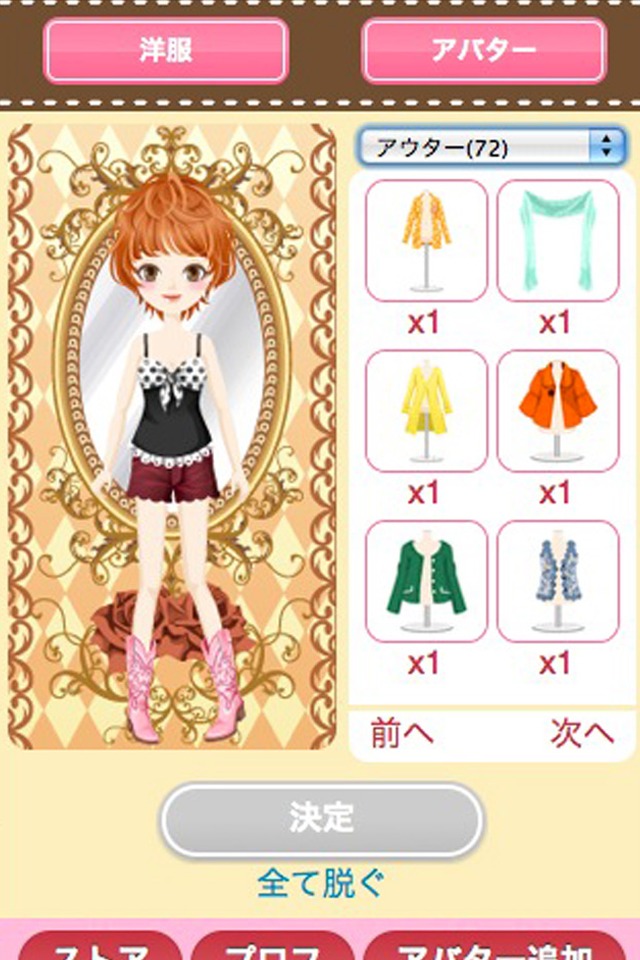Switch to the 洋服 tab
Image resolution: width=640 pixels, height=960 pixels.
[166, 50]
